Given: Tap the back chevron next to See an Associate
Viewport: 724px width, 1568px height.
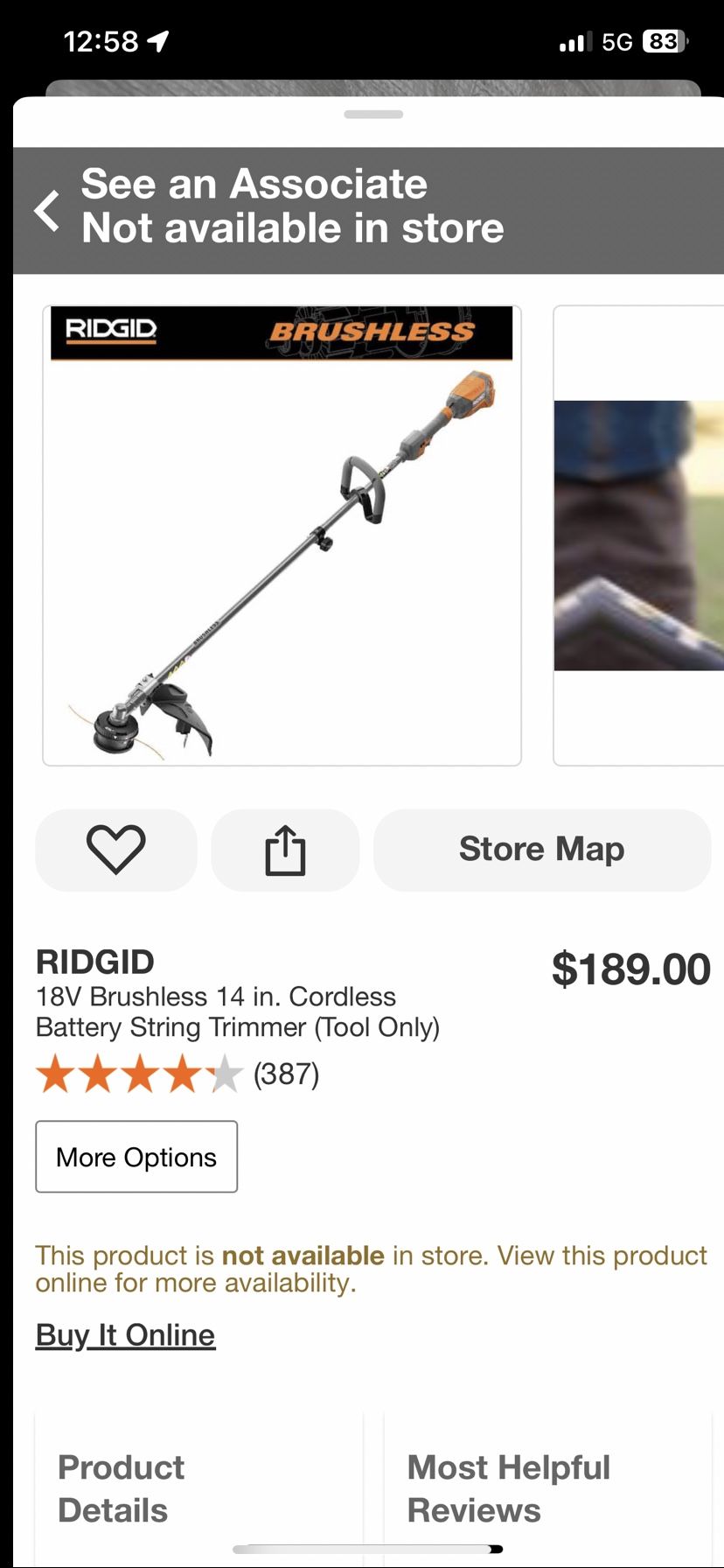Looking at the screenshot, I should [x=45, y=208].
